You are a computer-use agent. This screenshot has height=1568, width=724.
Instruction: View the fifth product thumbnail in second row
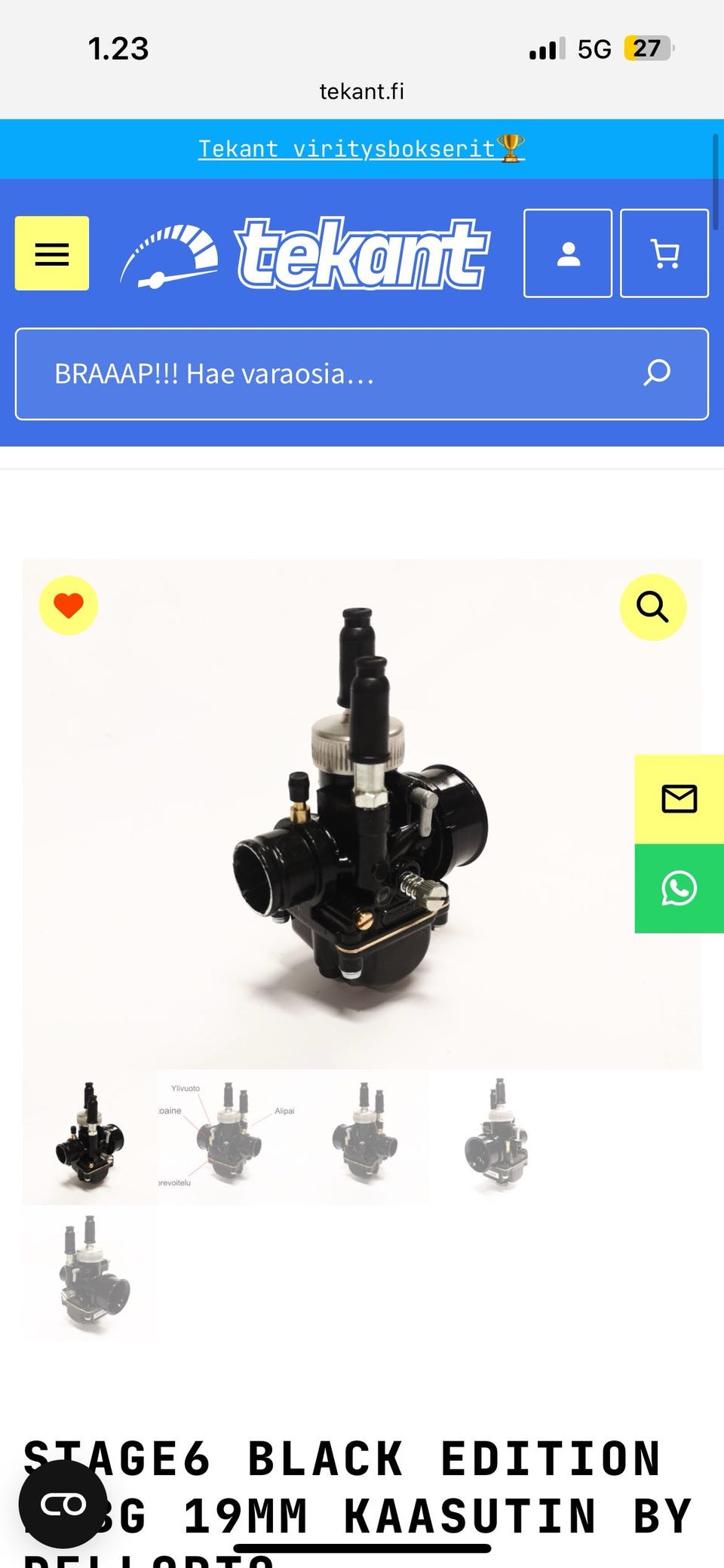pos(90,1272)
